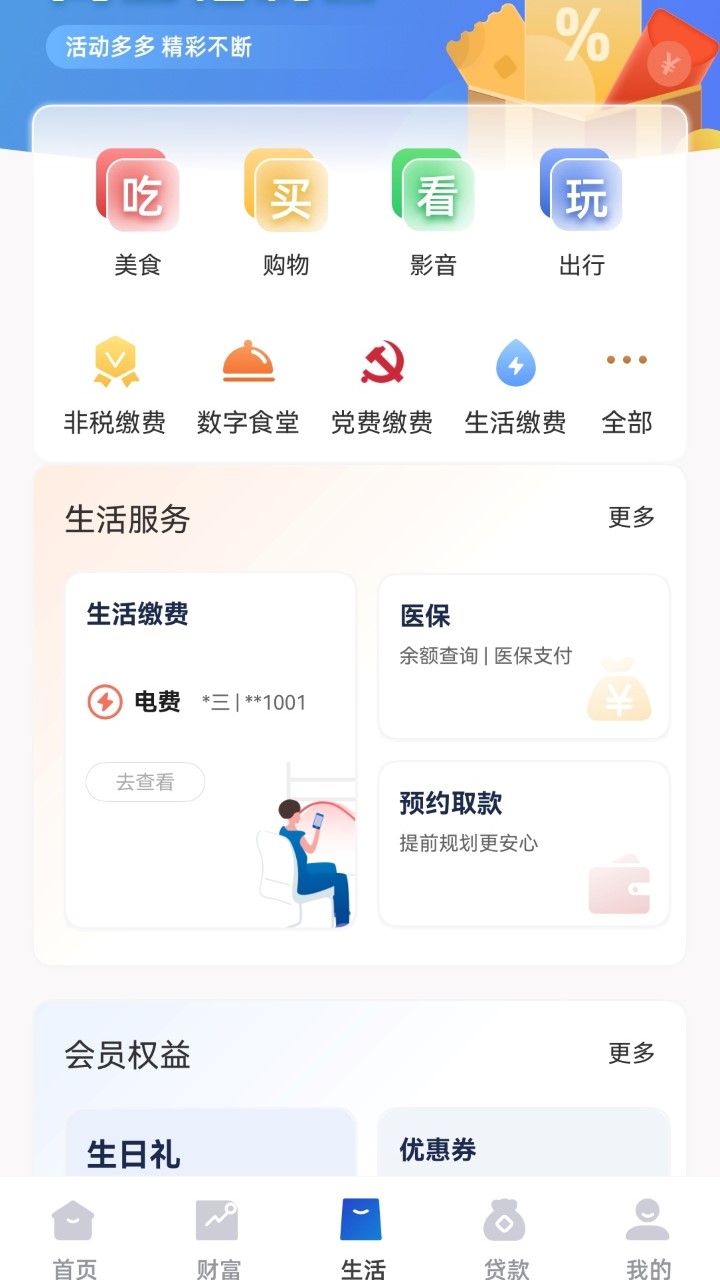The image size is (720, 1280).
Task: Open the 预约取款 card
Action: 523,843
